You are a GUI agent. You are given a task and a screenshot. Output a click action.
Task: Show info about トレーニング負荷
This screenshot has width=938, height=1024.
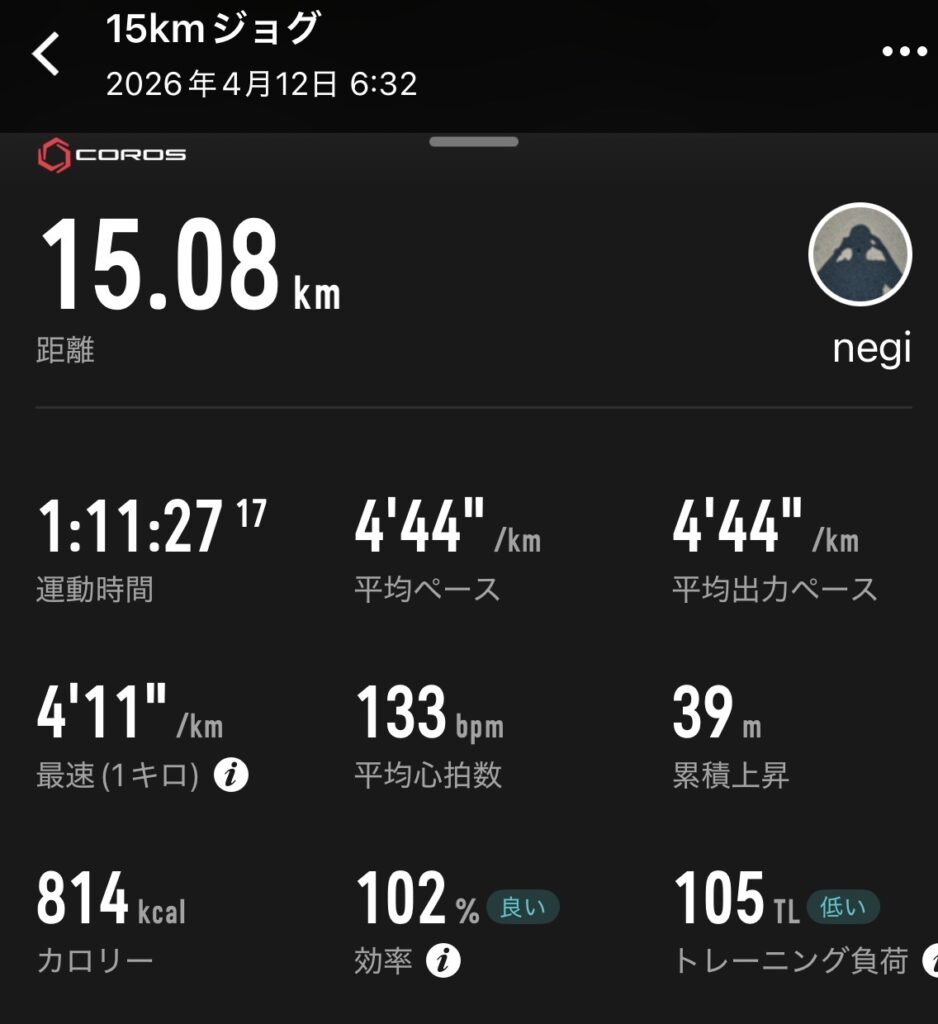pyautogui.click(x=930, y=962)
